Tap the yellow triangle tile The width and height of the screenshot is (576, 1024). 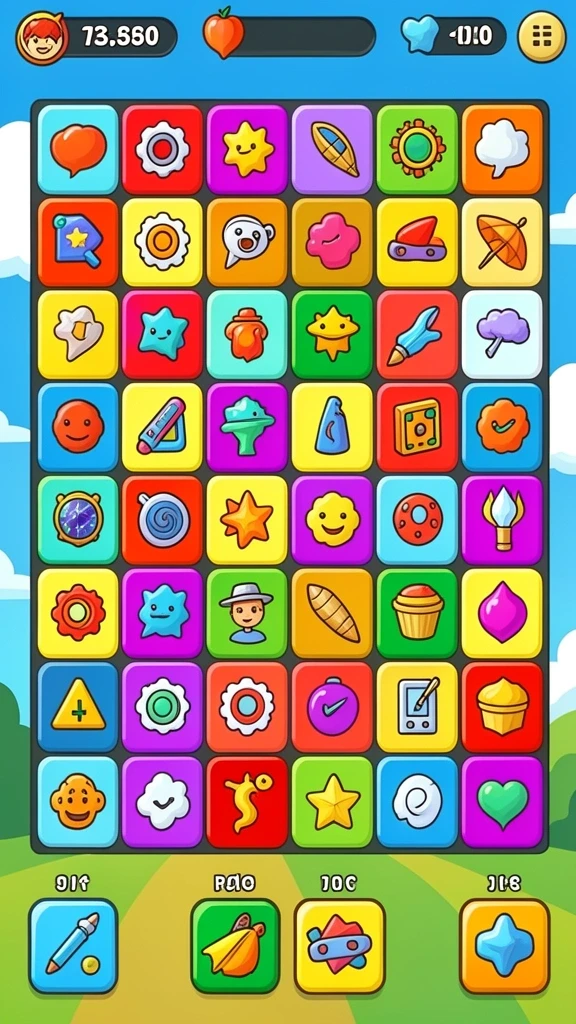78,707
